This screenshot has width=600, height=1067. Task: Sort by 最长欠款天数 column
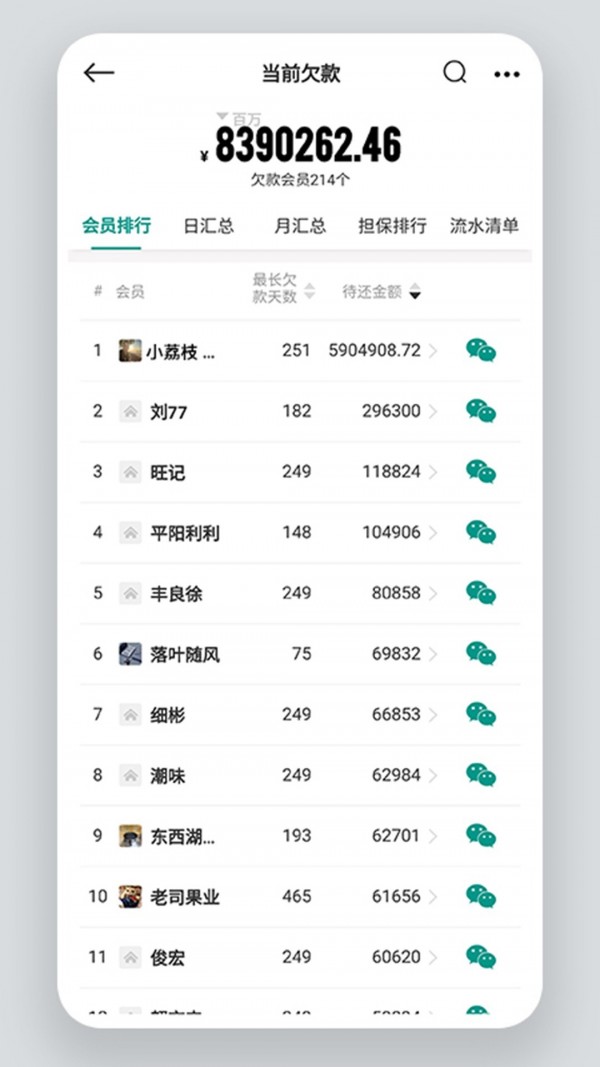coord(283,290)
